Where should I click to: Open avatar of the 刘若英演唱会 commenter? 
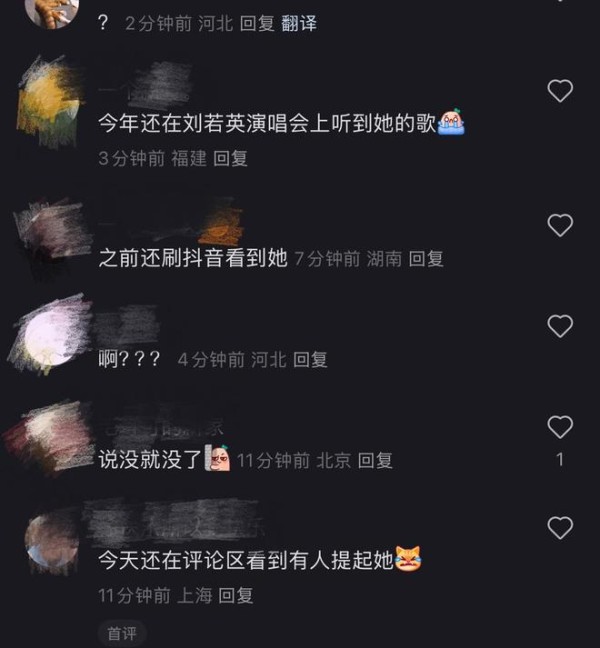point(52,103)
